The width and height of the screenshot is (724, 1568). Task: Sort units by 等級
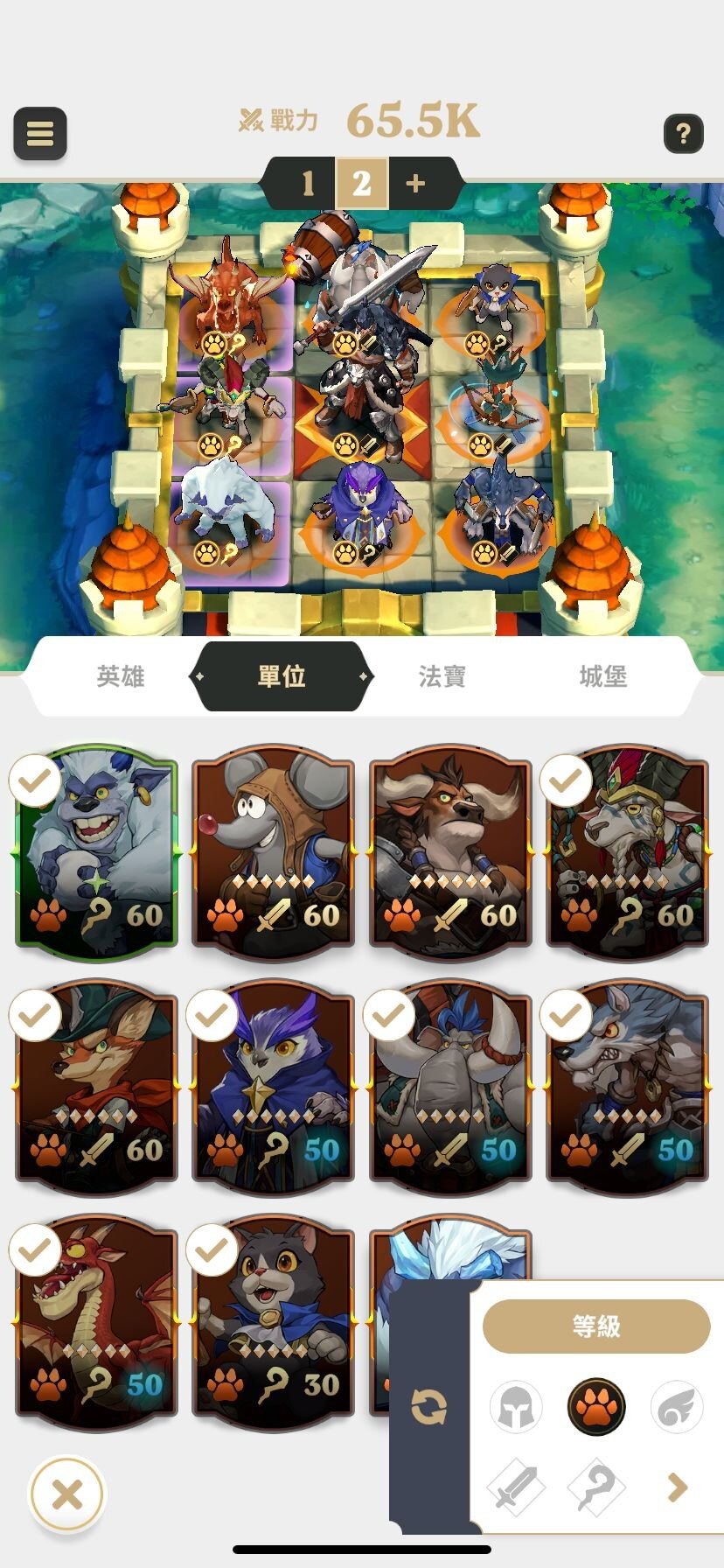[x=595, y=1326]
